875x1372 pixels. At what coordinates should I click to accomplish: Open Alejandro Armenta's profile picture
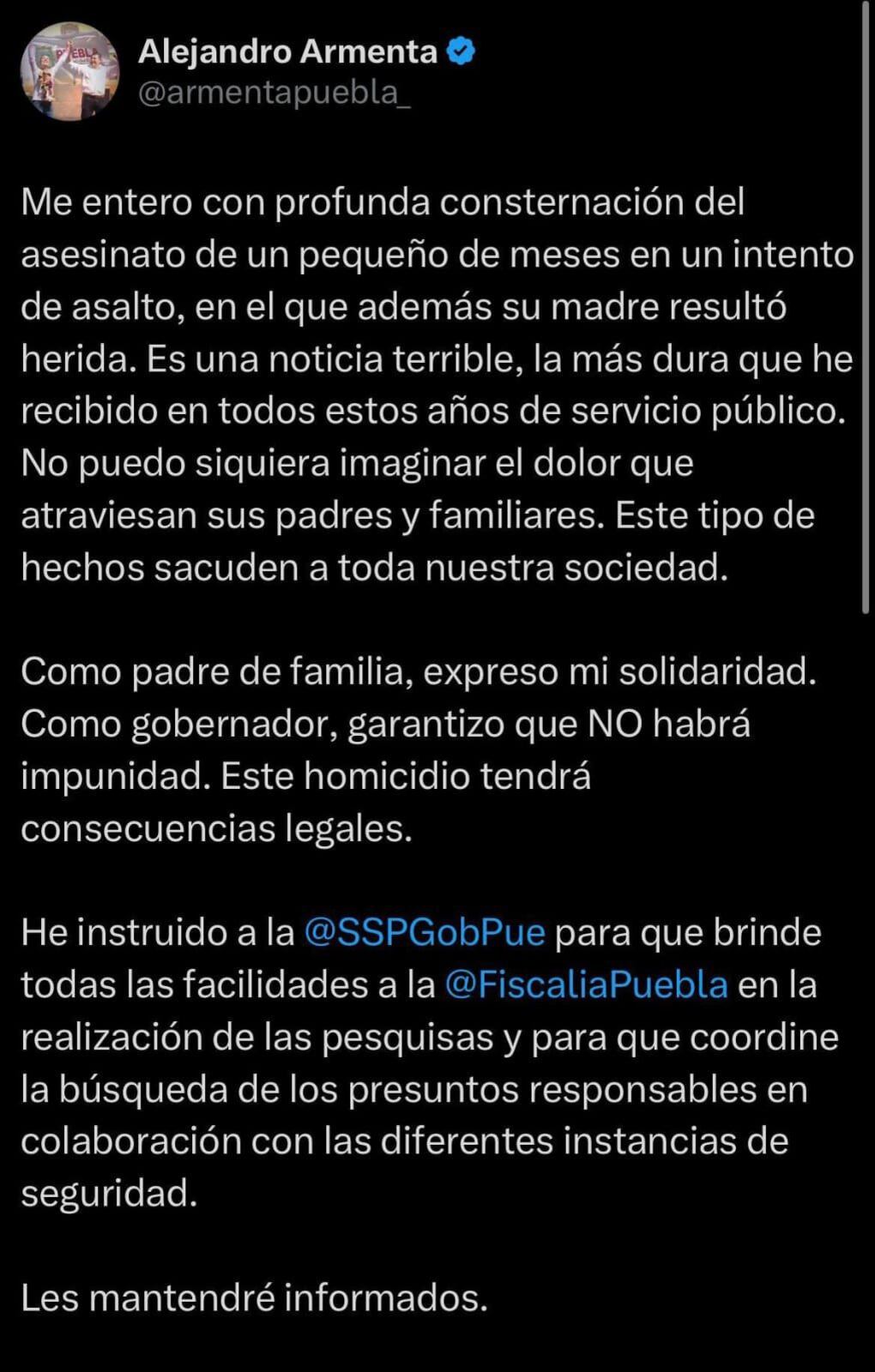click(69, 71)
